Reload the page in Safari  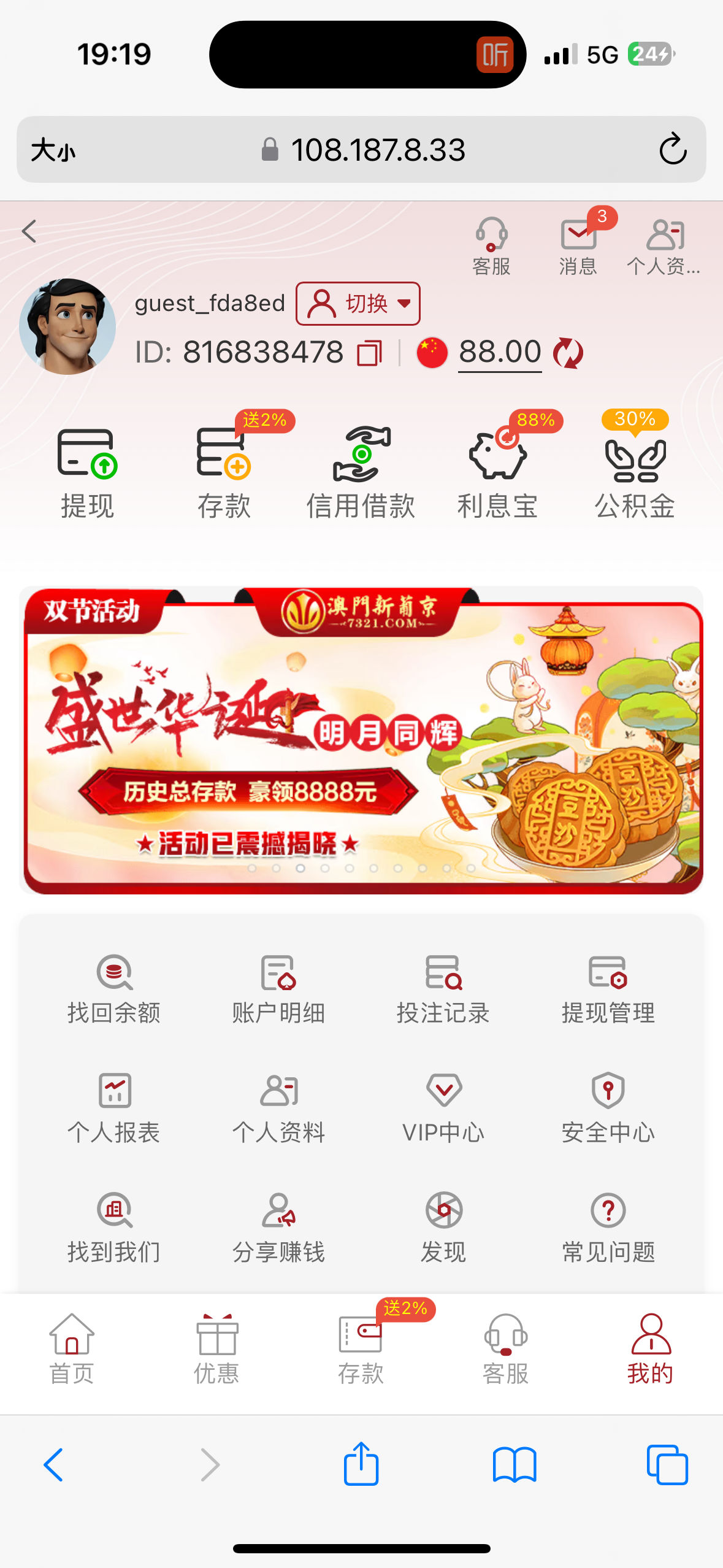tap(673, 149)
